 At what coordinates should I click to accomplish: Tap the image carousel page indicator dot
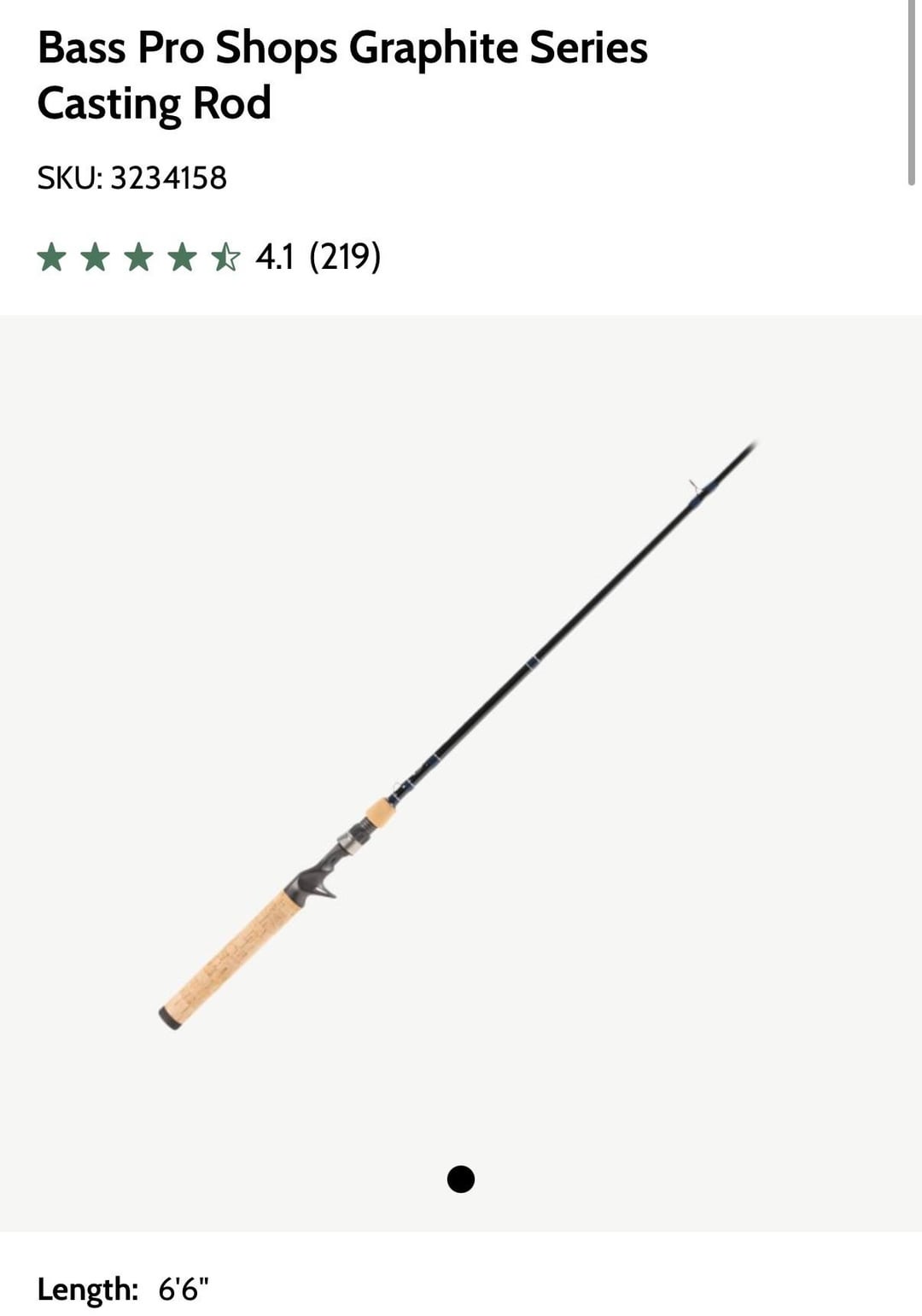461,1179
